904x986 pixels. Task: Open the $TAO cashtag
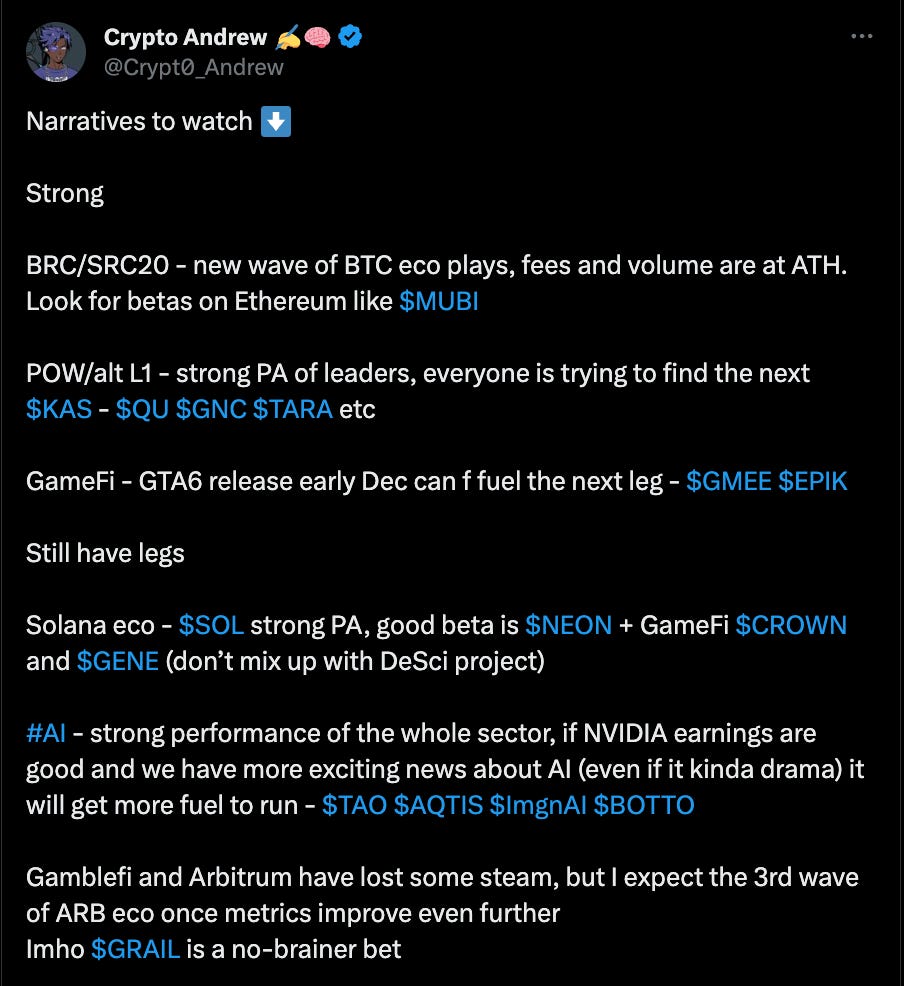354,805
